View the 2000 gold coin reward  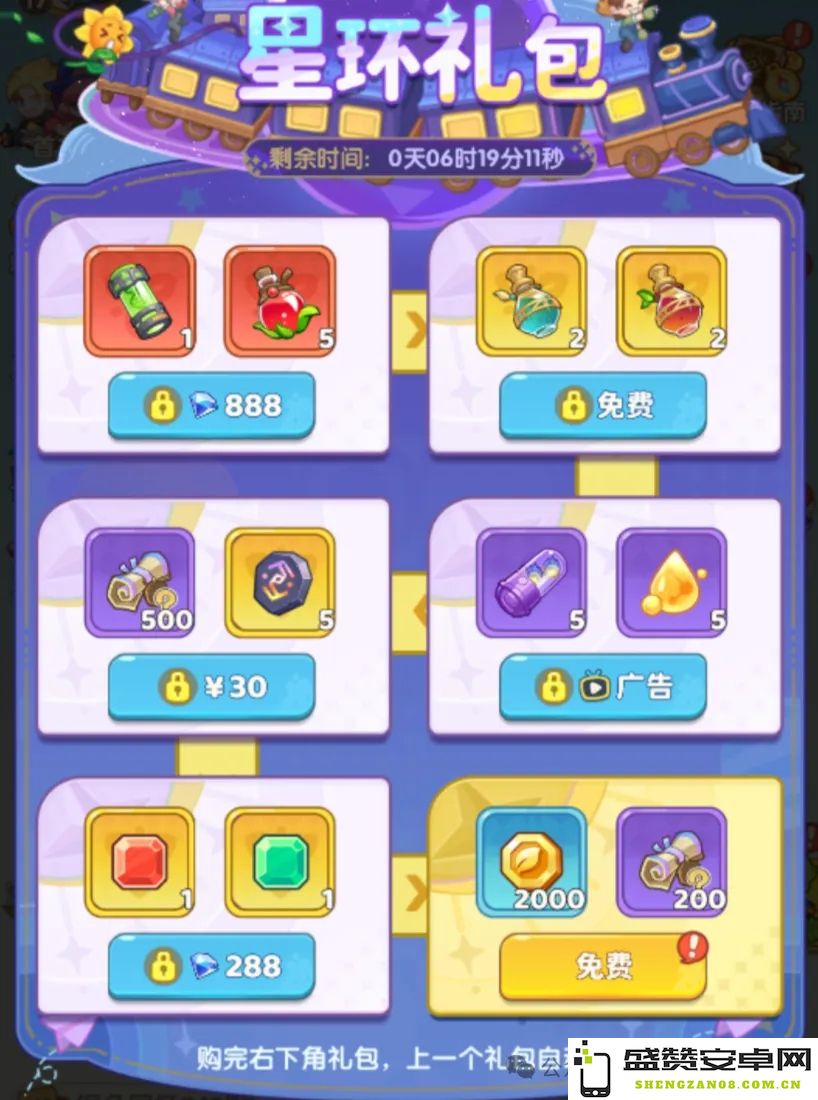coord(531,862)
